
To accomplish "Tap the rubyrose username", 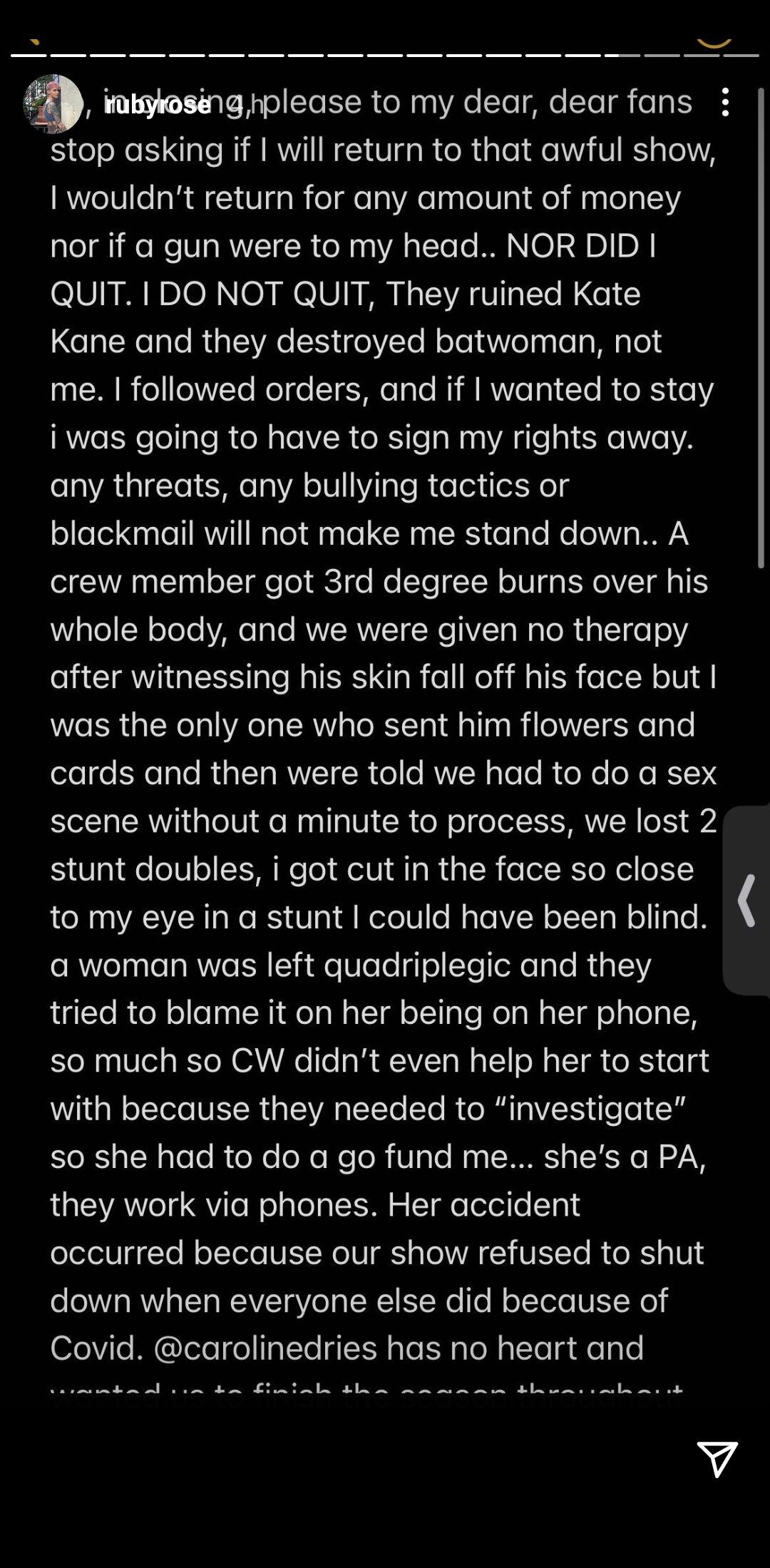I will coord(158,106).
